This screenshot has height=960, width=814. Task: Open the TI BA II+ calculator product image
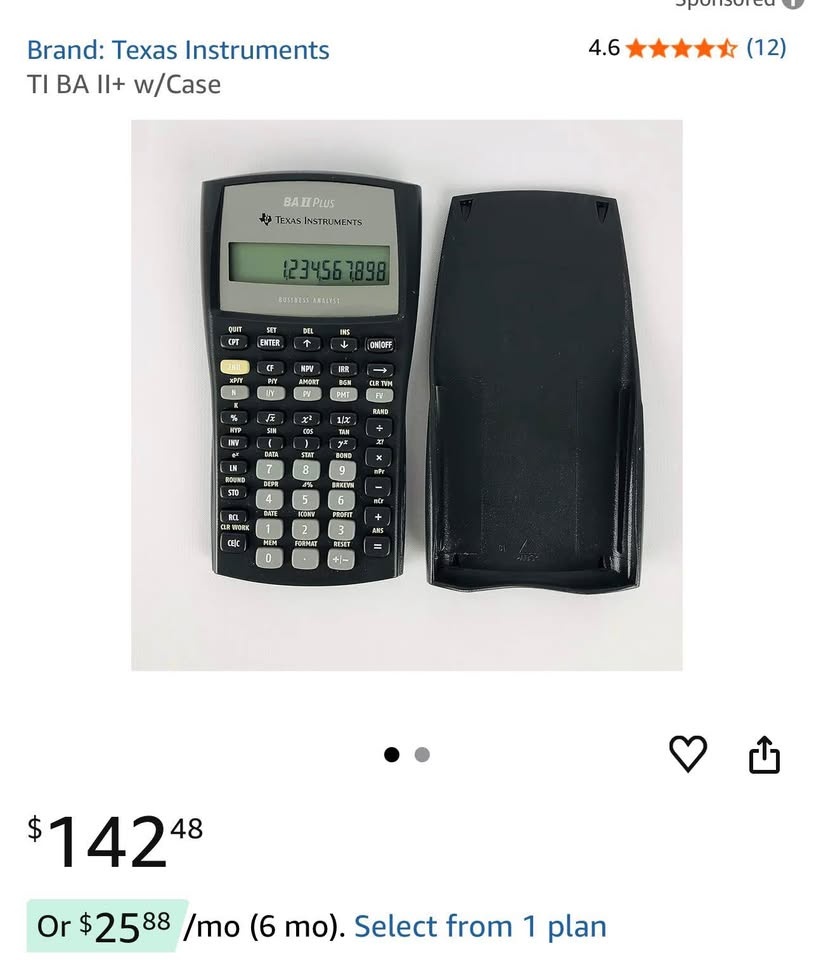click(x=407, y=395)
